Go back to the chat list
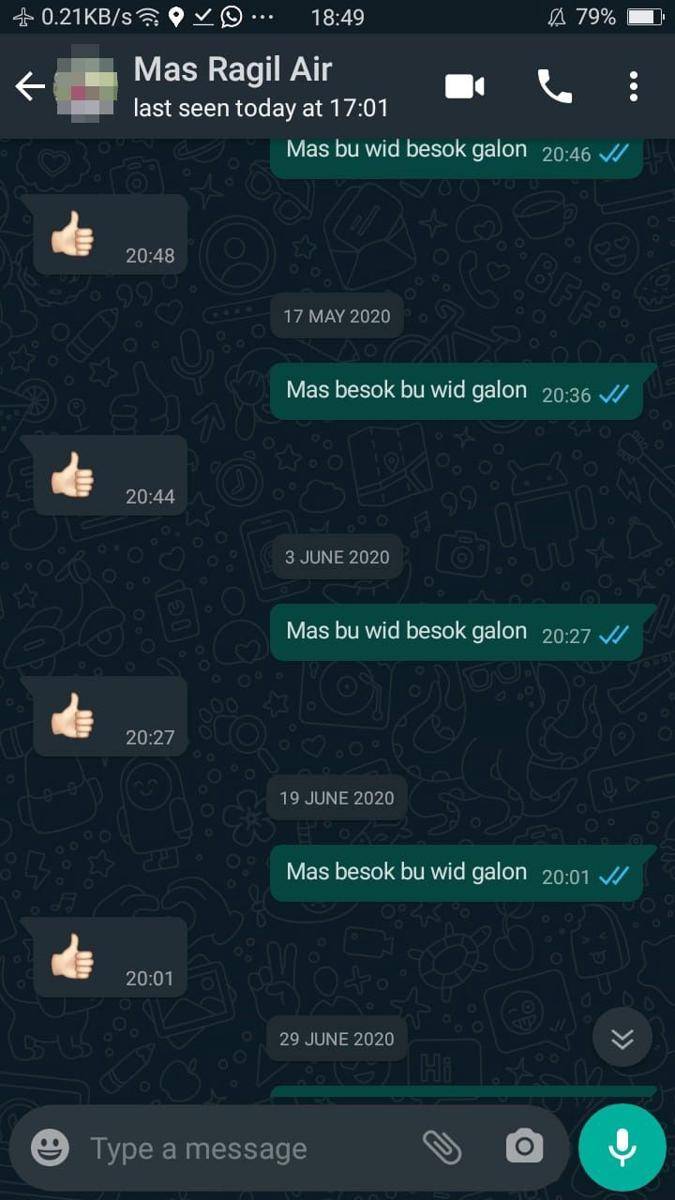This screenshot has width=675, height=1200. [29, 87]
